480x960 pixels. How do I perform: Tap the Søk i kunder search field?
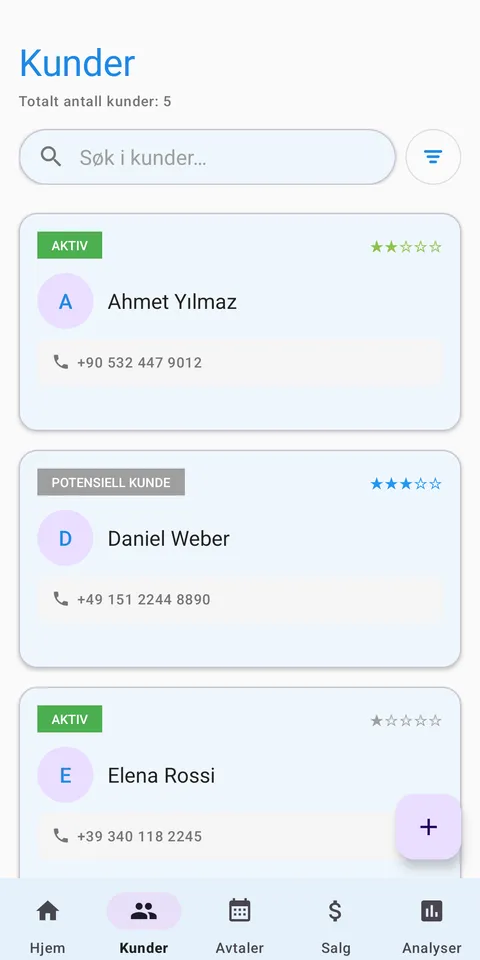pyautogui.click(x=207, y=157)
